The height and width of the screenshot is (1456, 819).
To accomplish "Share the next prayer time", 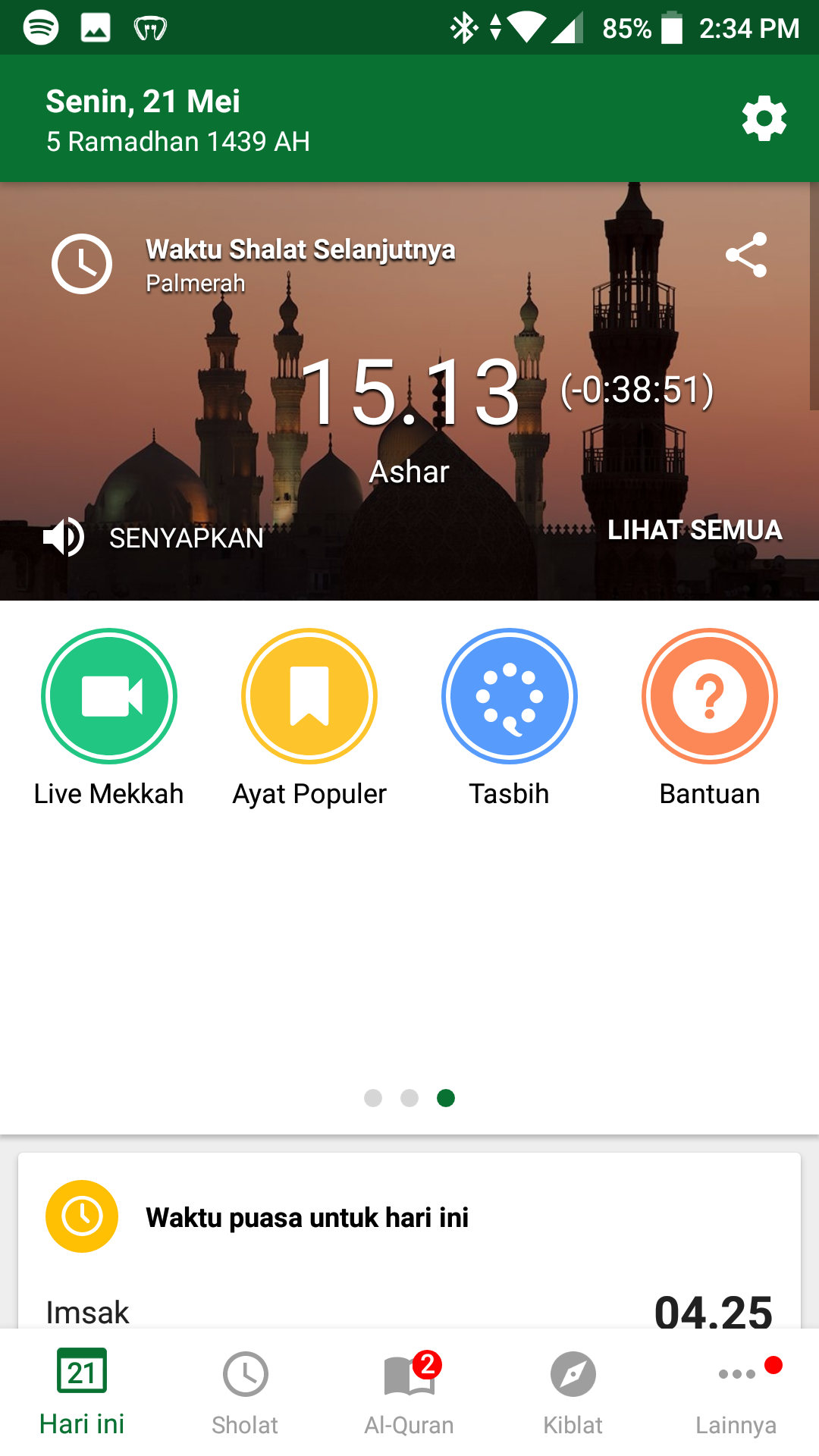I will tap(746, 255).
